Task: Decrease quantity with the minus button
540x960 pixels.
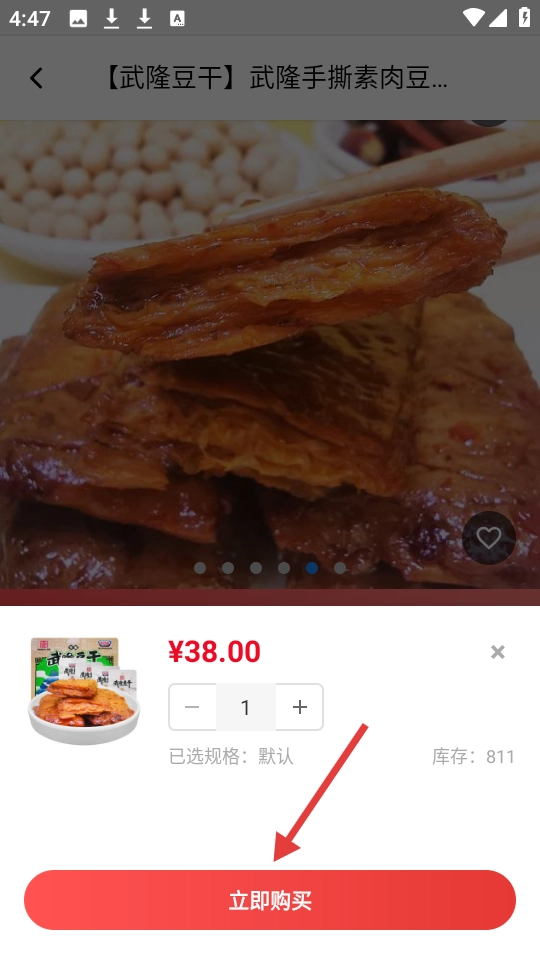Action: point(192,707)
